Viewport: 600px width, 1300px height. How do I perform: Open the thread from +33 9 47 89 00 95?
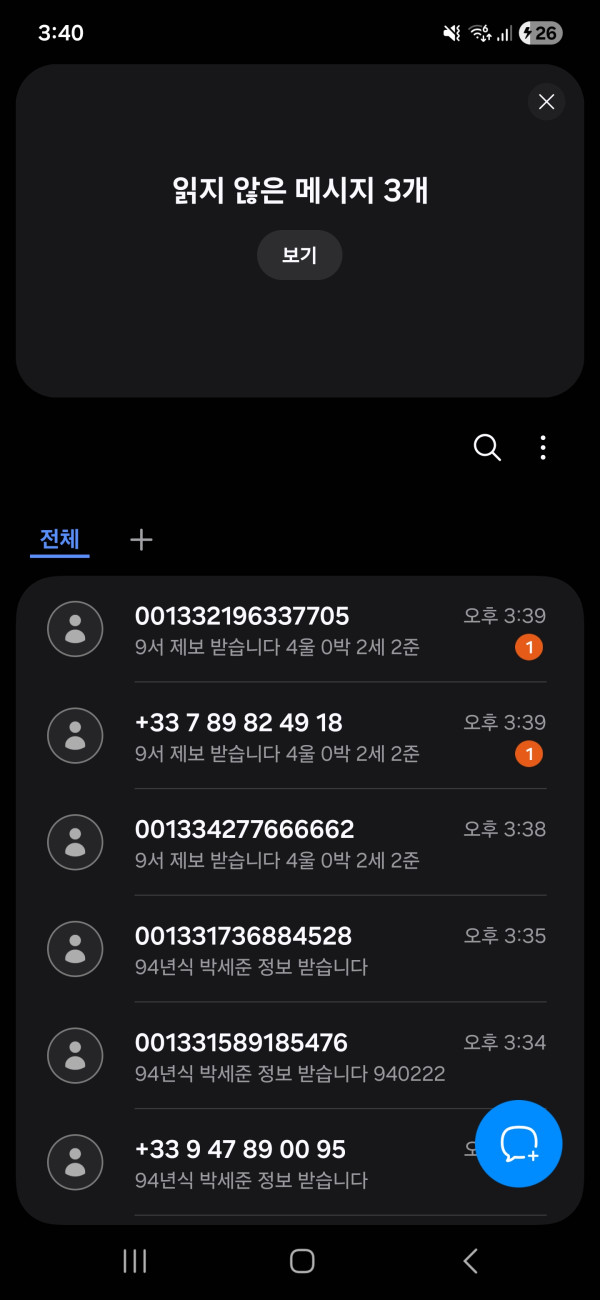point(280,1163)
